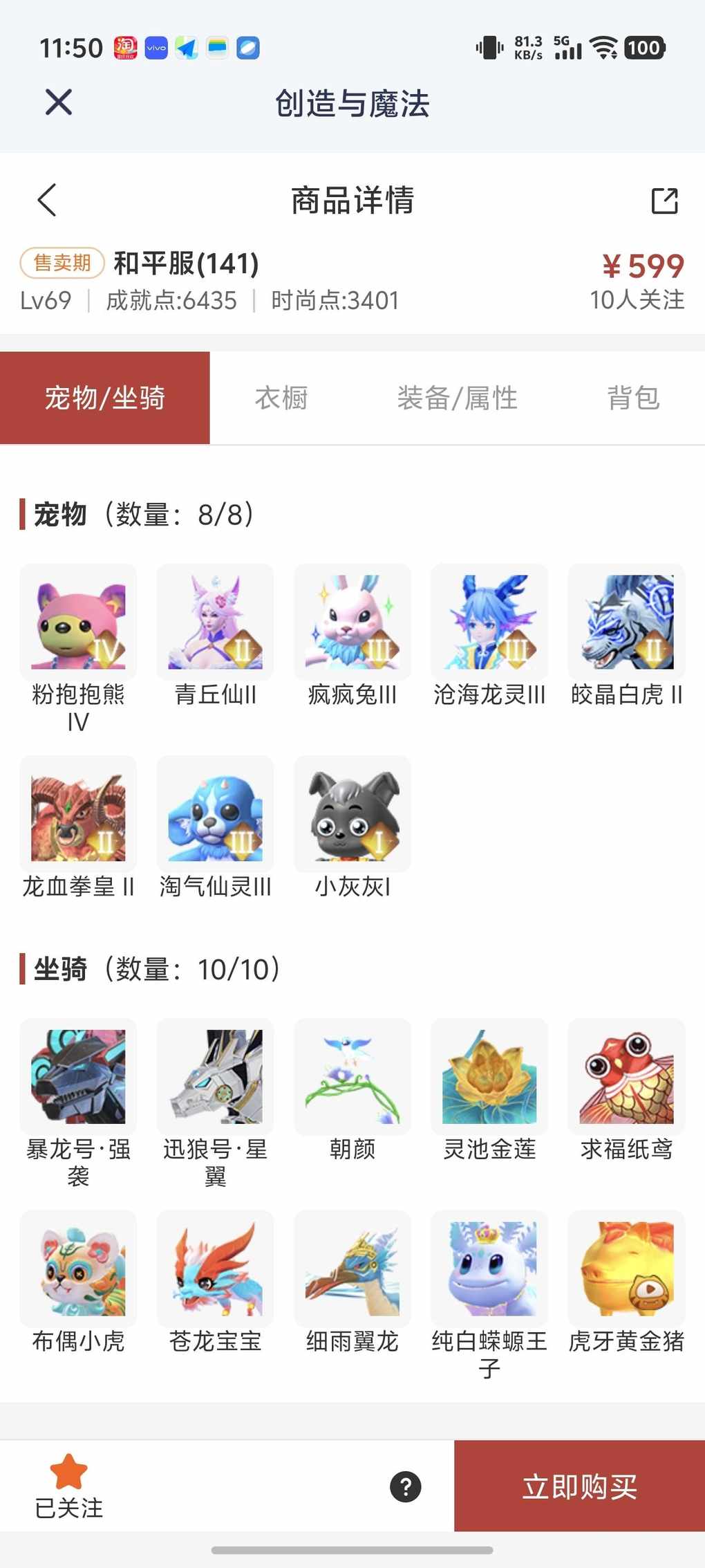705x1568 pixels.
Task: Open the 小灰灰I pet tile
Action: (x=352, y=814)
